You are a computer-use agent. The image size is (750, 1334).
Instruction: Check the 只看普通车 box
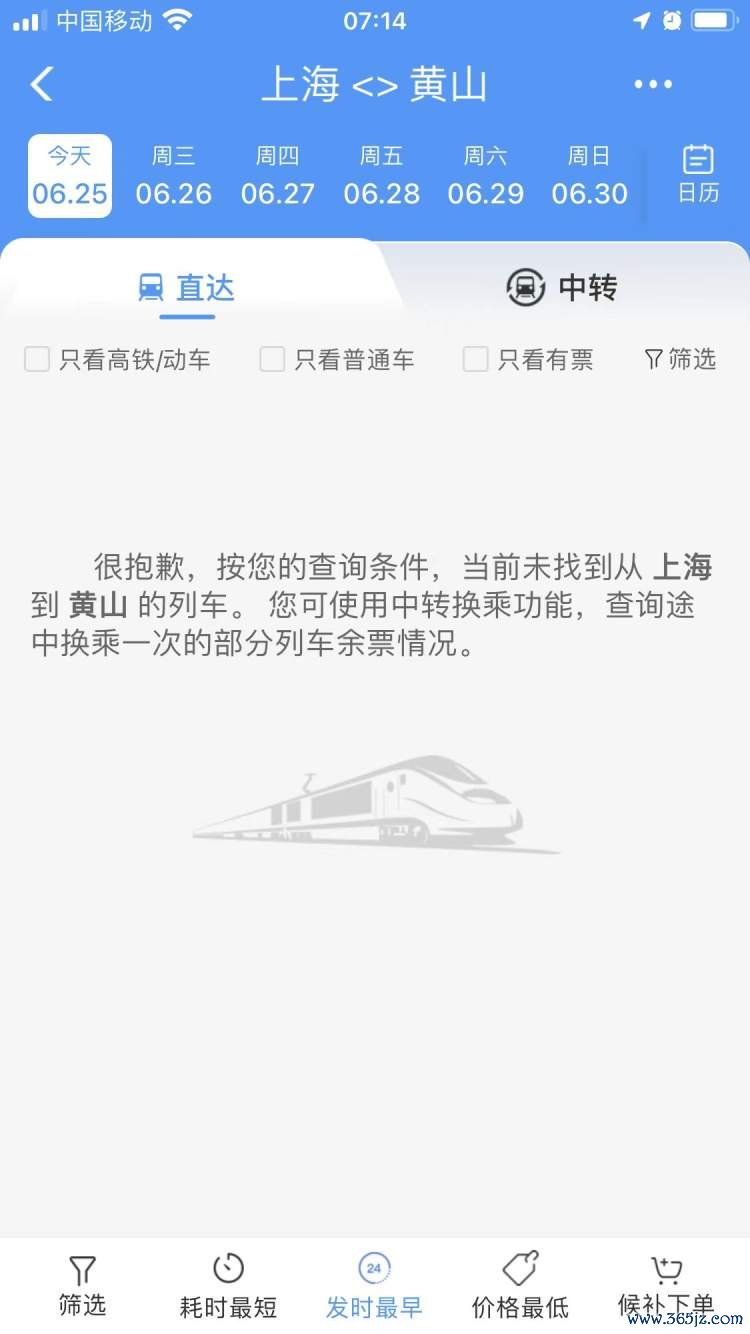click(x=272, y=359)
